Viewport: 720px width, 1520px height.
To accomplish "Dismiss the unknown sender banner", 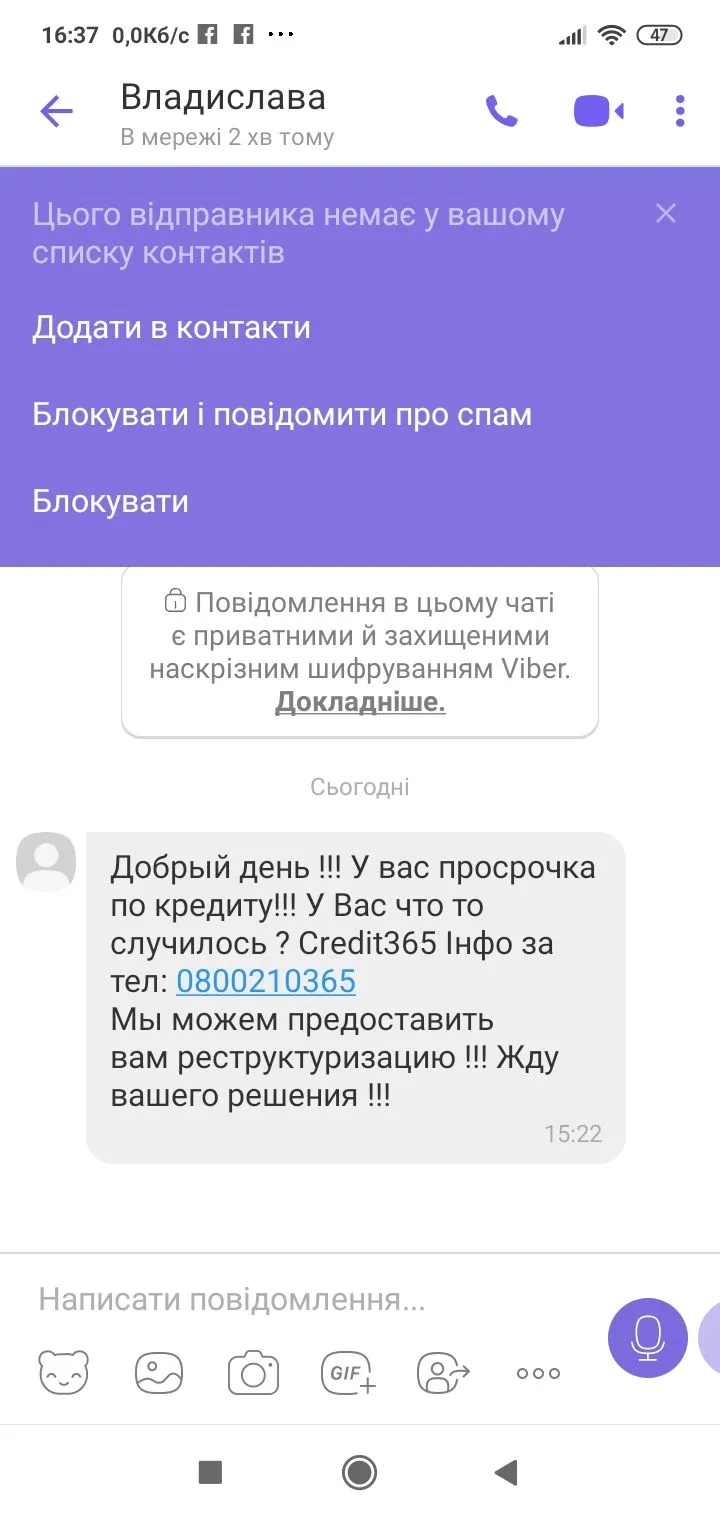I will (666, 213).
